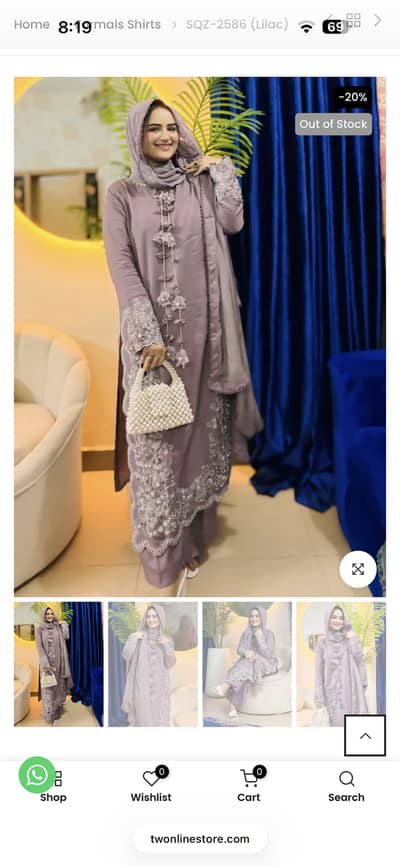Switch to the Shop tab
The image size is (400, 866).
53,787
